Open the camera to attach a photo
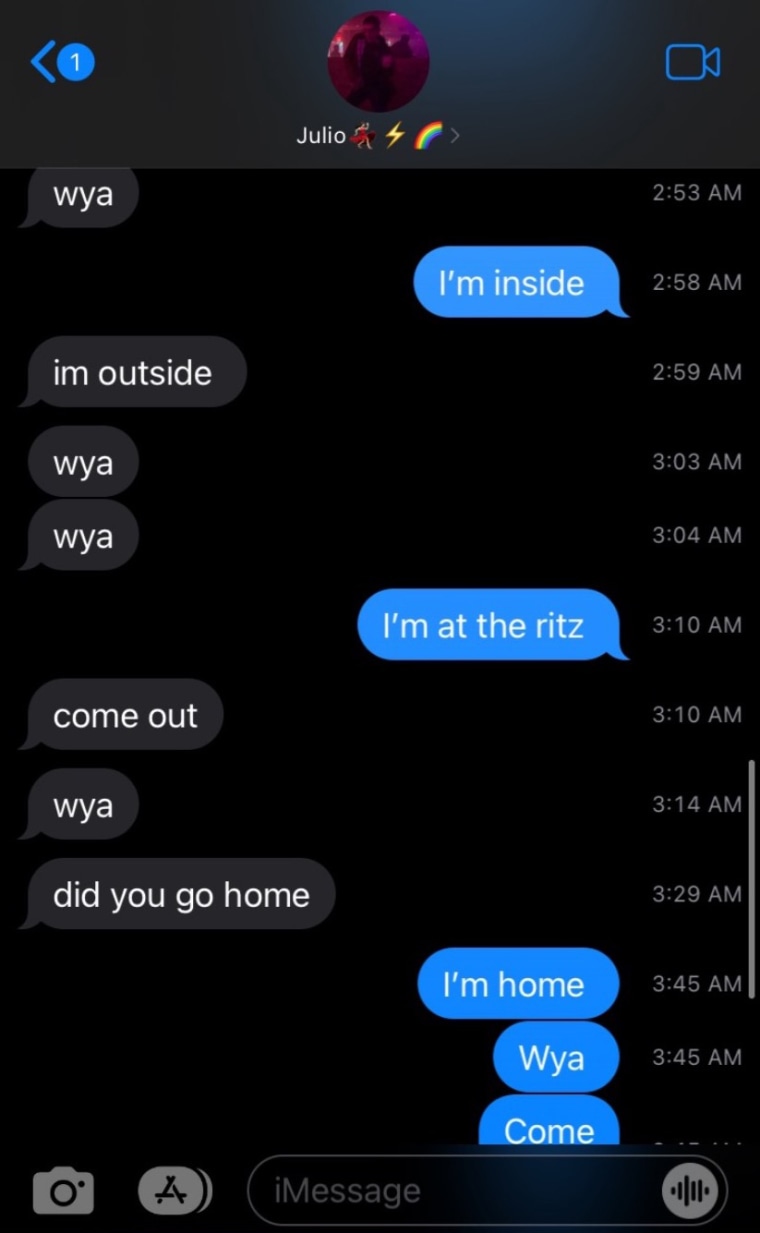Viewport: 760px width, 1233px height. pyautogui.click(x=64, y=1191)
